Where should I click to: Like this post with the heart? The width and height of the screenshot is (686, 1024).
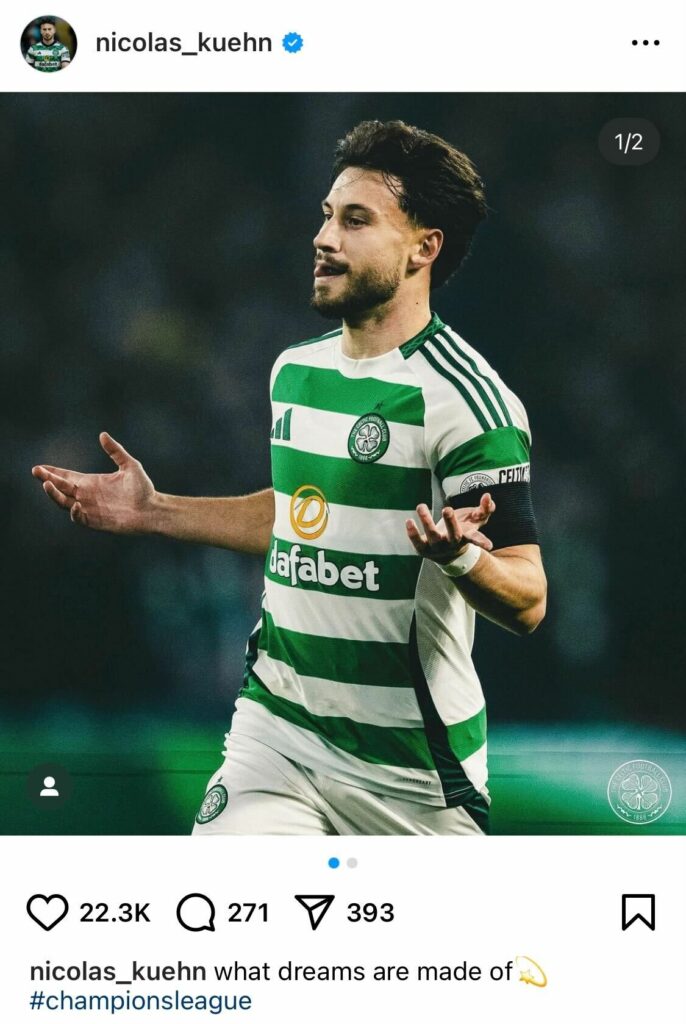coord(46,912)
